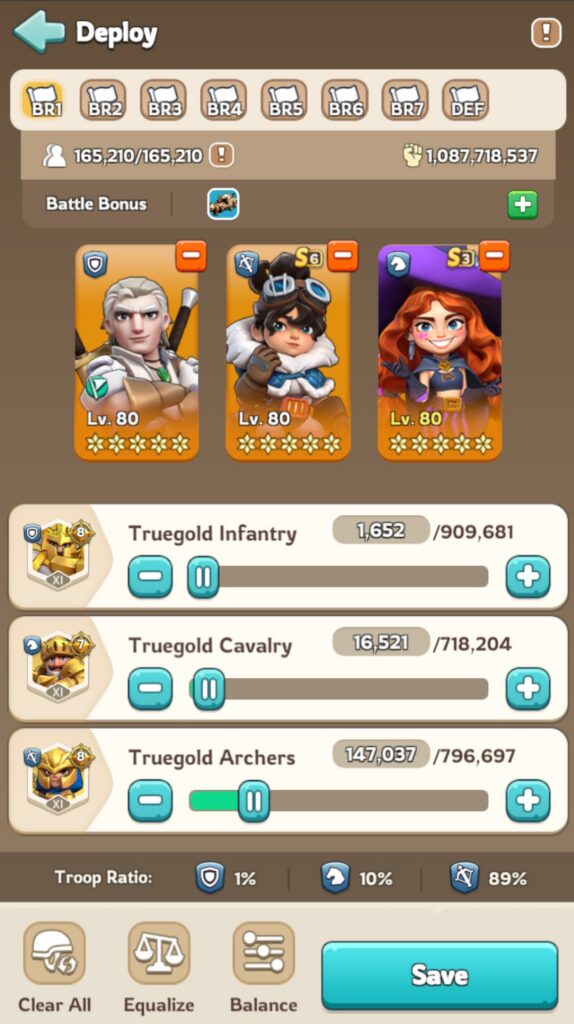Image resolution: width=574 pixels, height=1024 pixels.
Task: Switch to the BR2 formation tab
Action: [103, 101]
